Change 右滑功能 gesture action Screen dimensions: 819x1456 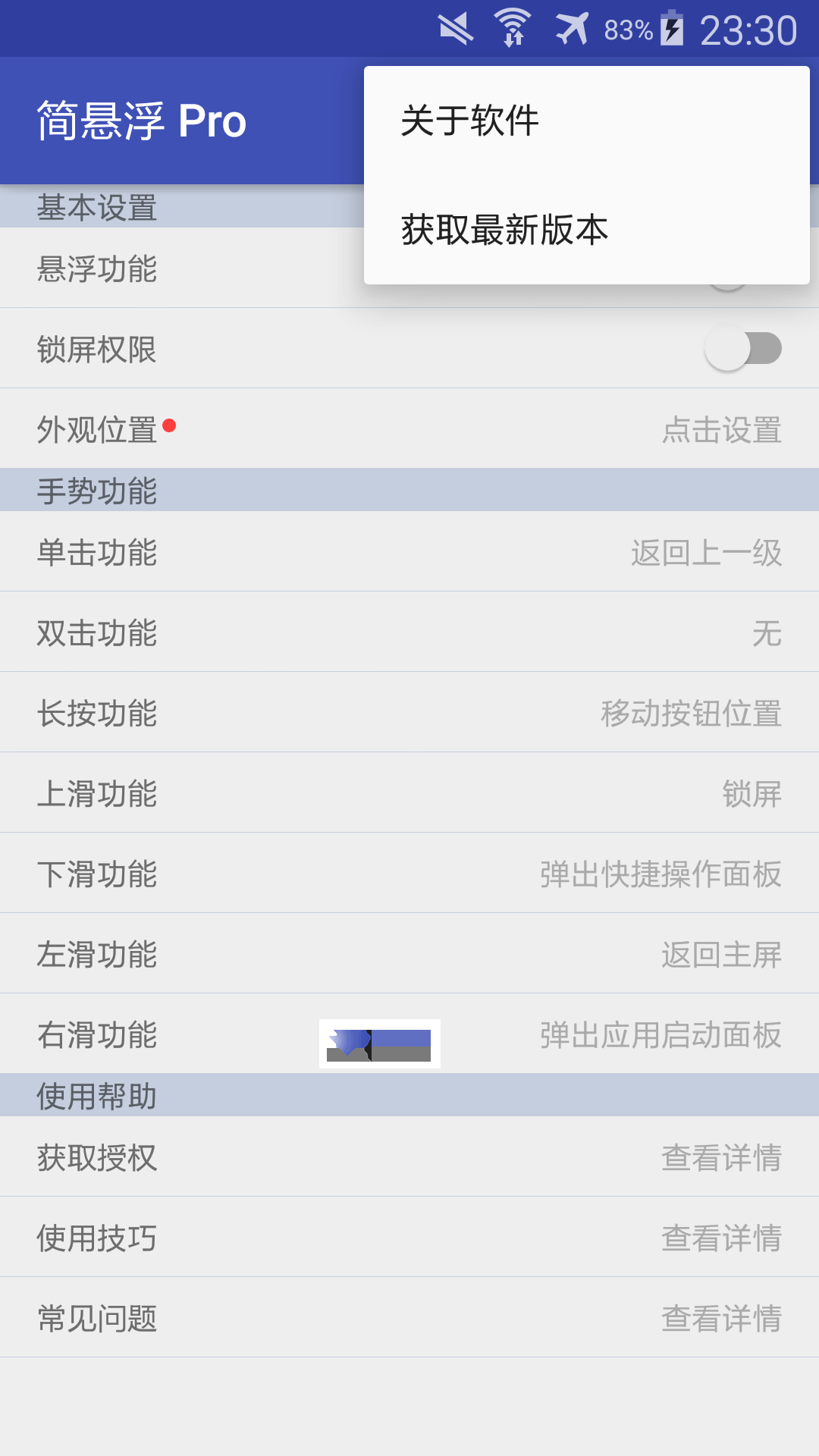click(x=409, y=1034)
